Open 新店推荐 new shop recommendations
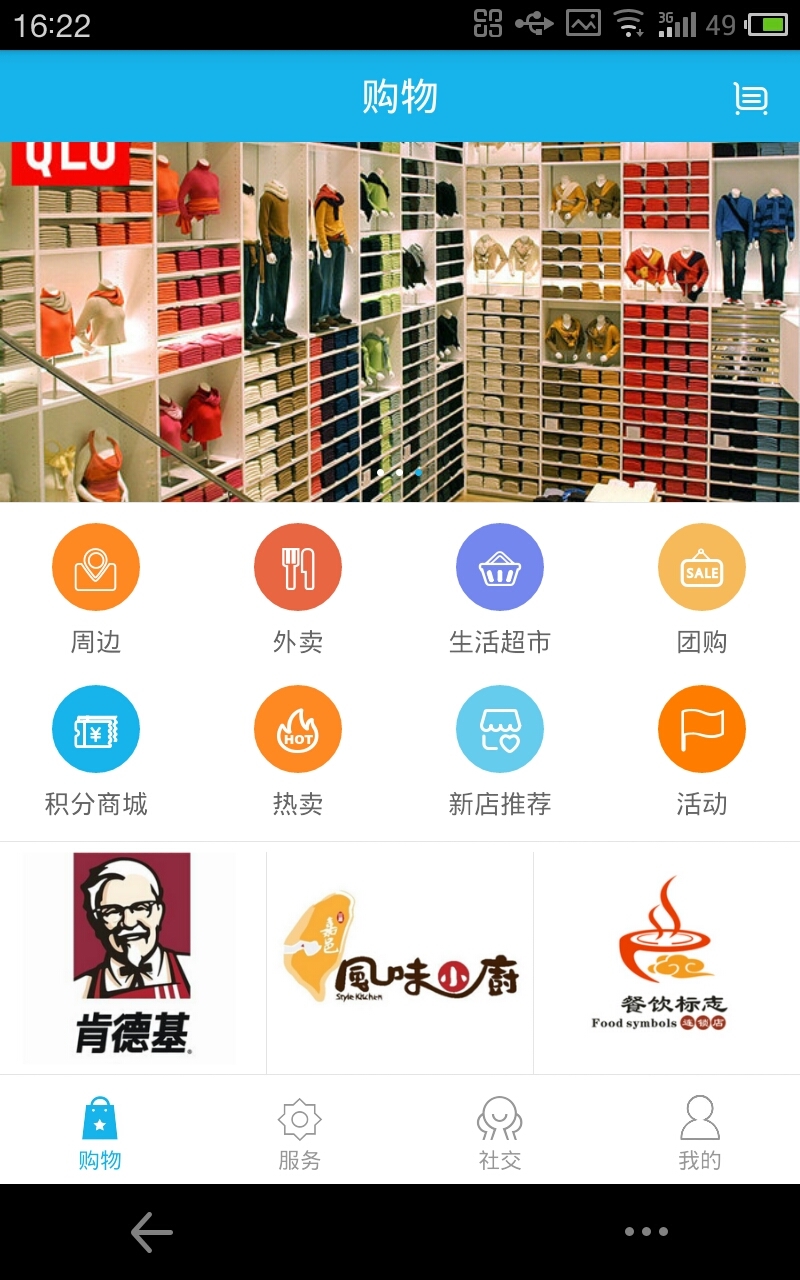The height and width of the screenshot is (1280, 800). 500,752
